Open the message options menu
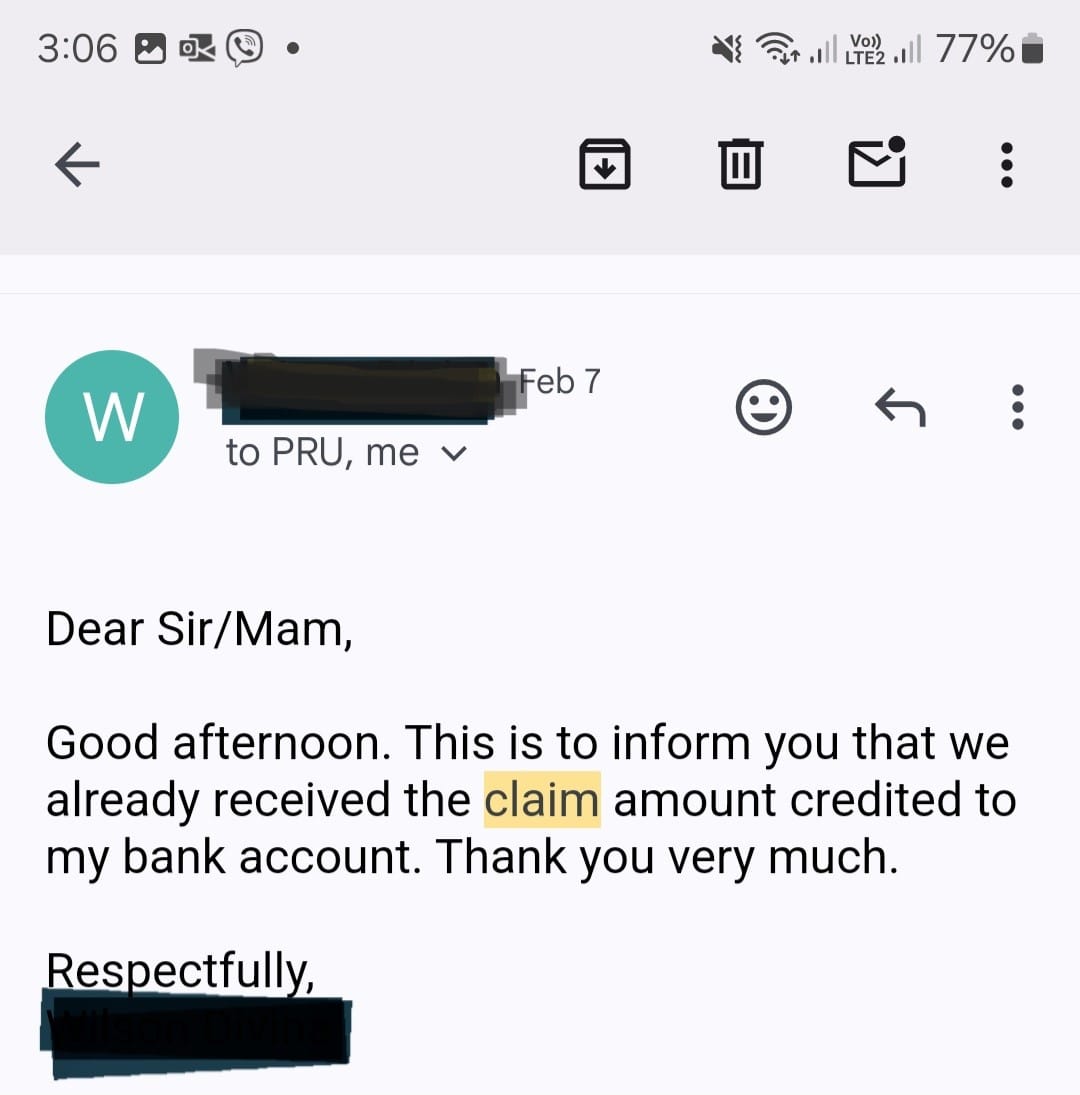Screen dimensions: 1080x1095 (x=1018, y=407)
